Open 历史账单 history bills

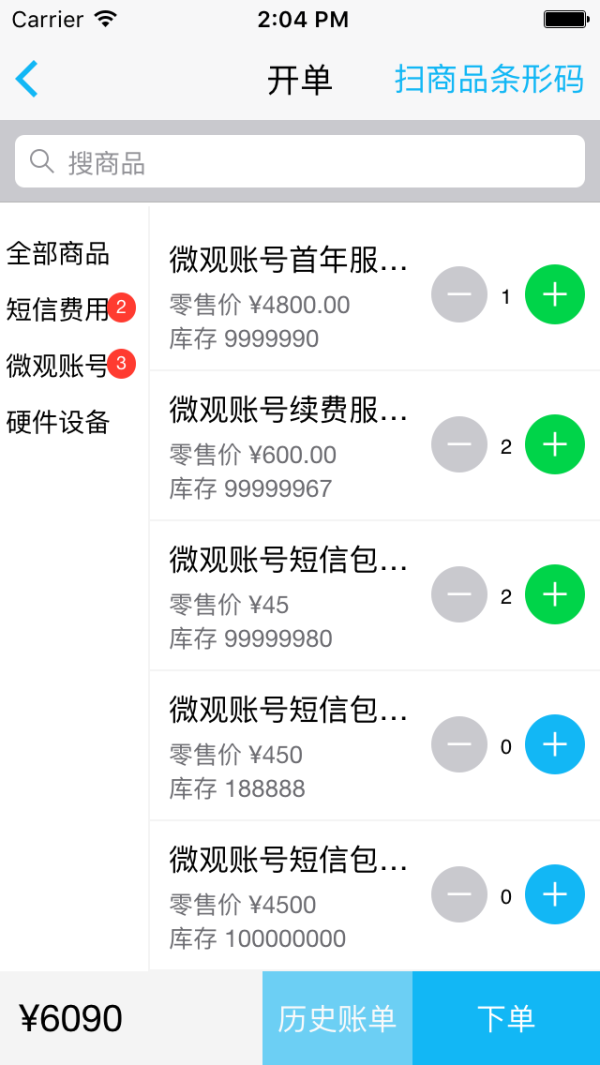click(x=337, y=1018)
